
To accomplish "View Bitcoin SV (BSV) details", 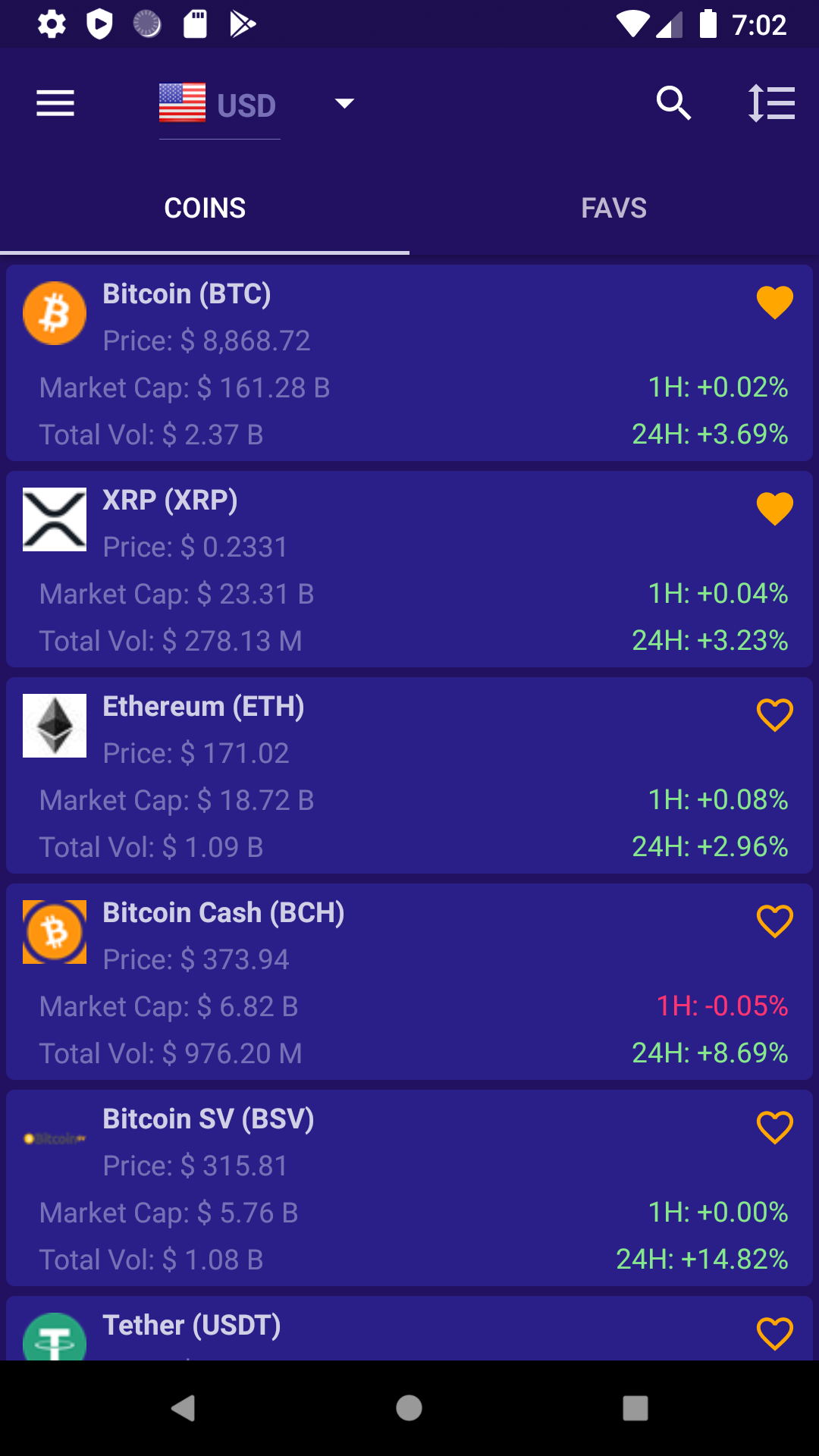I will click(379, 1189).
